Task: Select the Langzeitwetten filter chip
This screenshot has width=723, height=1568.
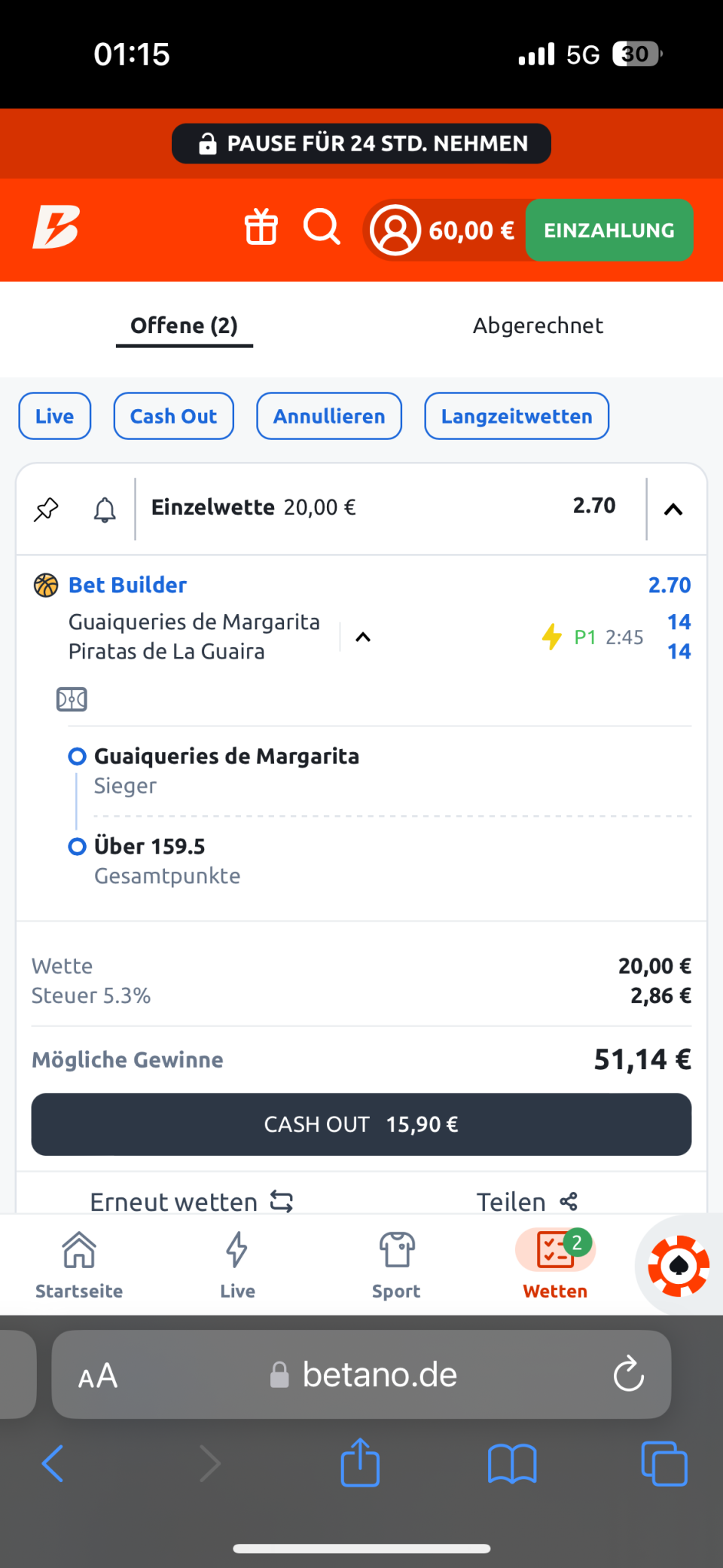Action: point(517,416)
